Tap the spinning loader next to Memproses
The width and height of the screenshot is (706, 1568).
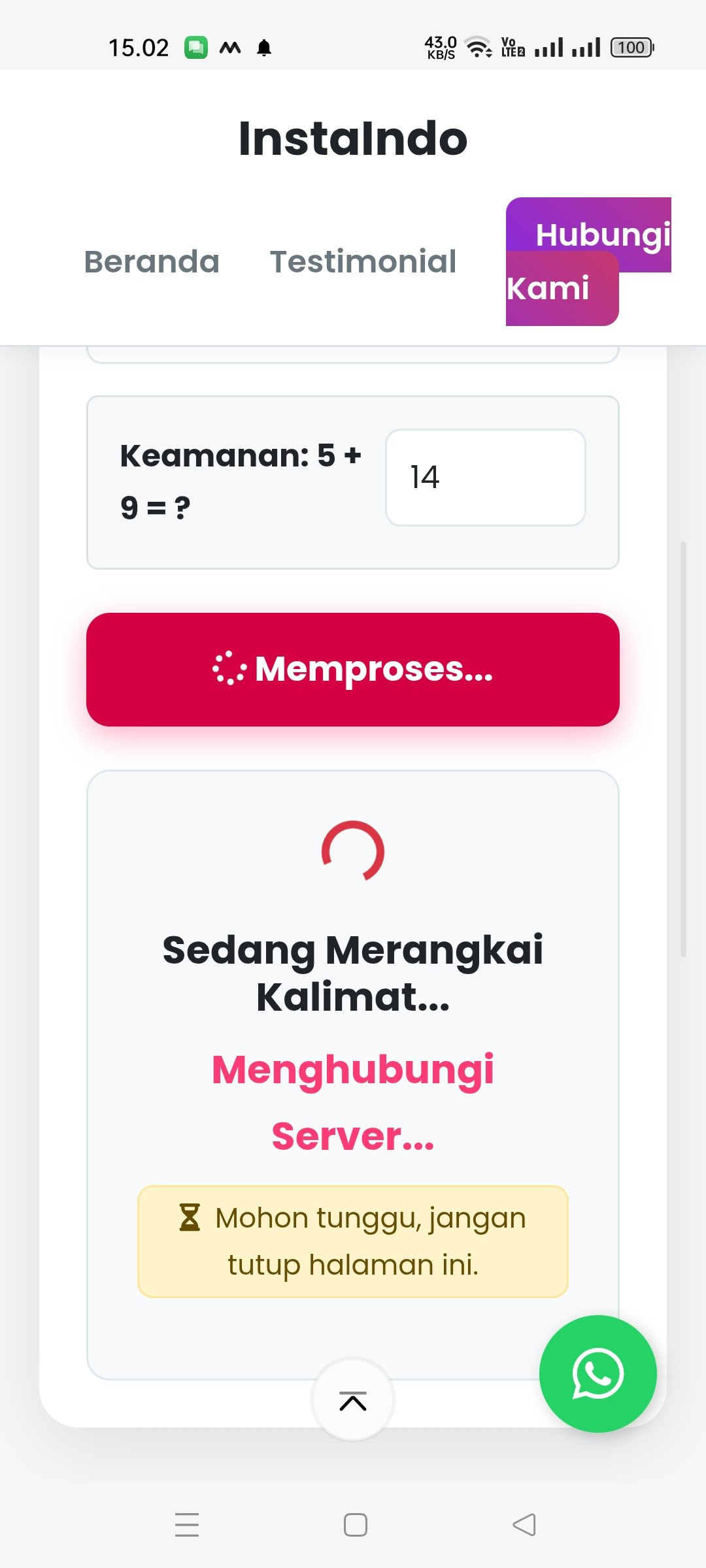point(229,669)
